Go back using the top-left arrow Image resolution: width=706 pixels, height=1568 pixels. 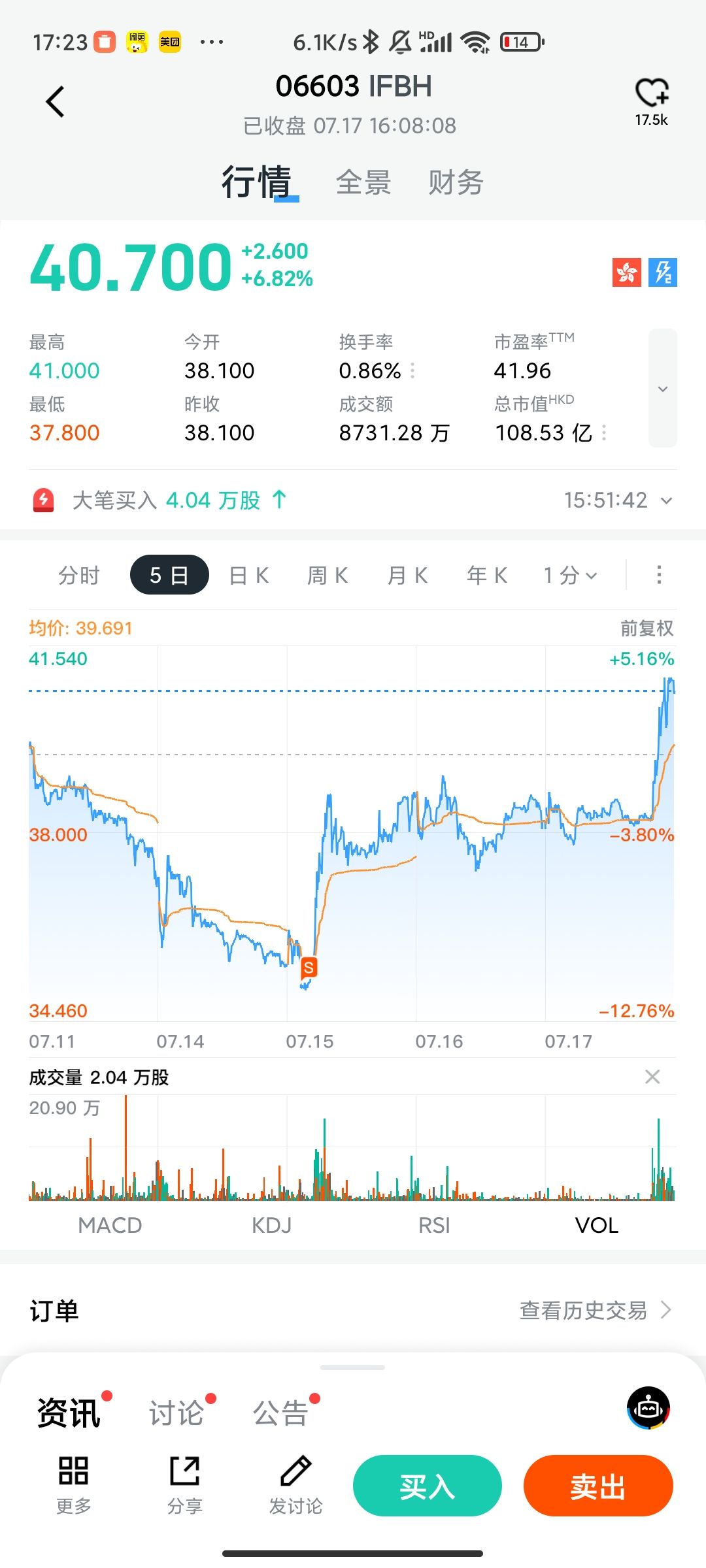(x=56, y=102)
